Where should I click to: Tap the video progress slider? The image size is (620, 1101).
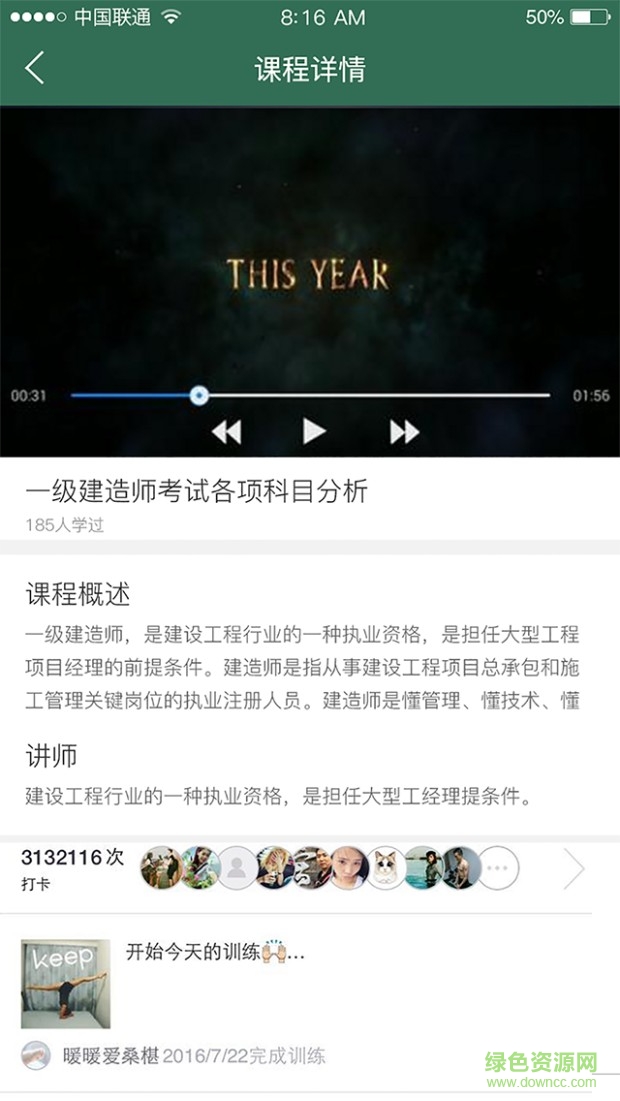click(x=199, y=396)
